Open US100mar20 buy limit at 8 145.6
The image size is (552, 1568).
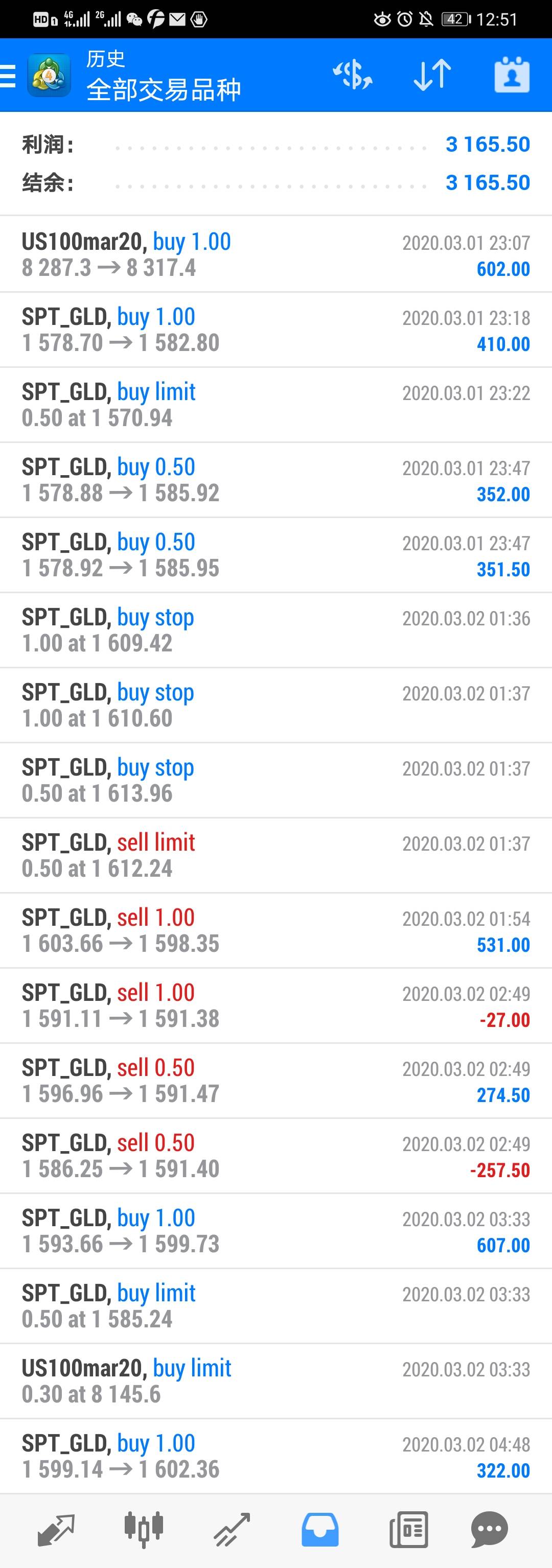click(x=275, y=1380)
